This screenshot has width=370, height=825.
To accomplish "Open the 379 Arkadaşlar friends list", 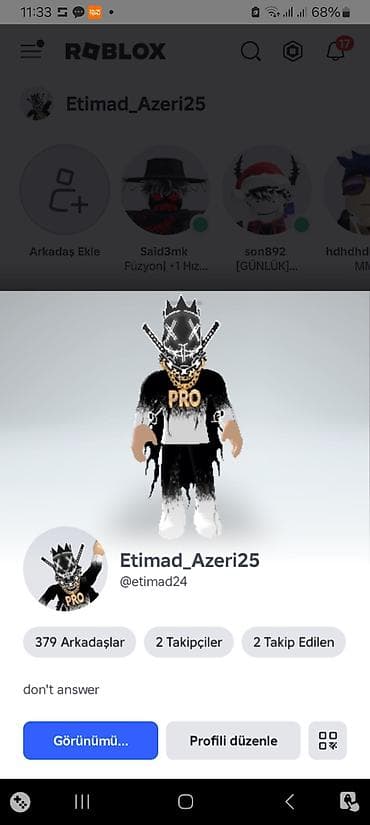I will [79, 642].
